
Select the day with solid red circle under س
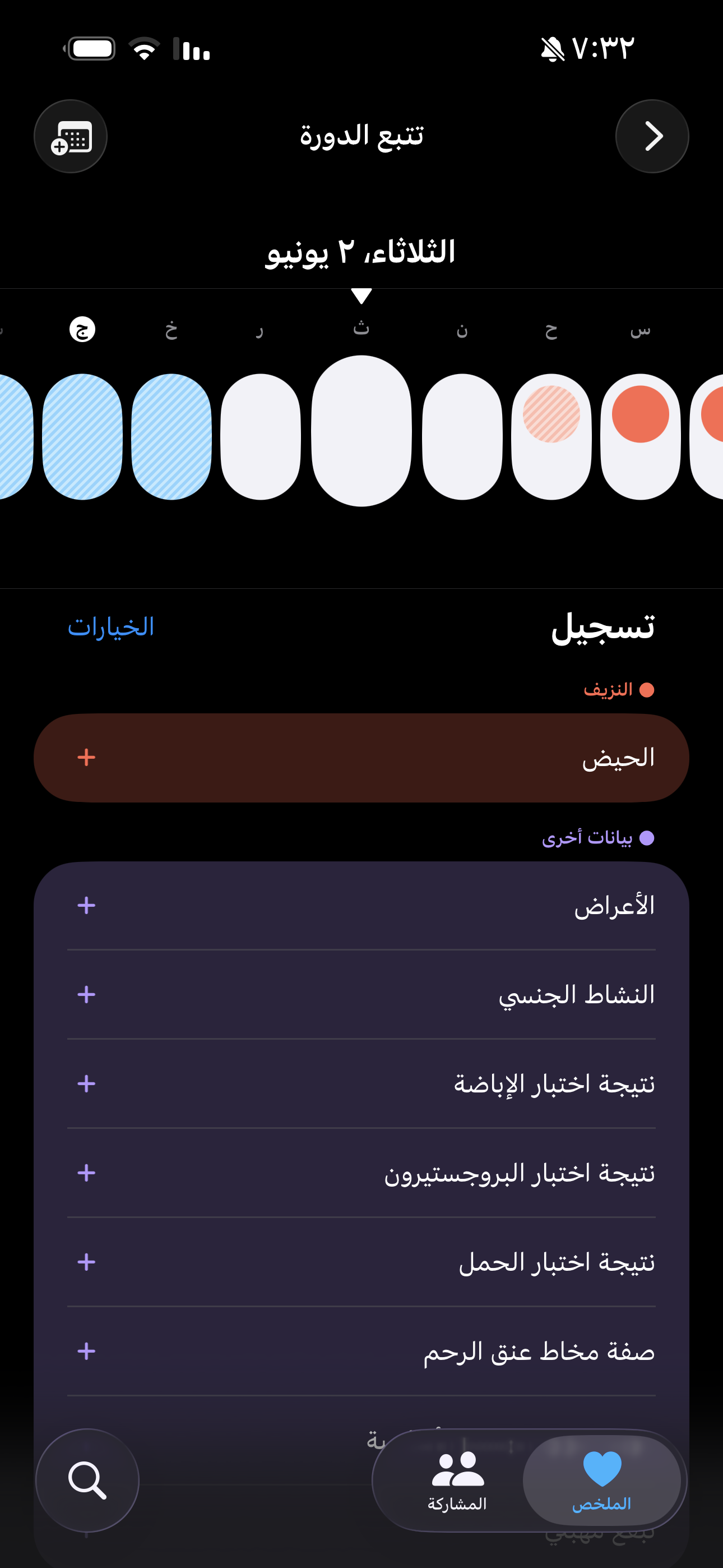[640, 436]
